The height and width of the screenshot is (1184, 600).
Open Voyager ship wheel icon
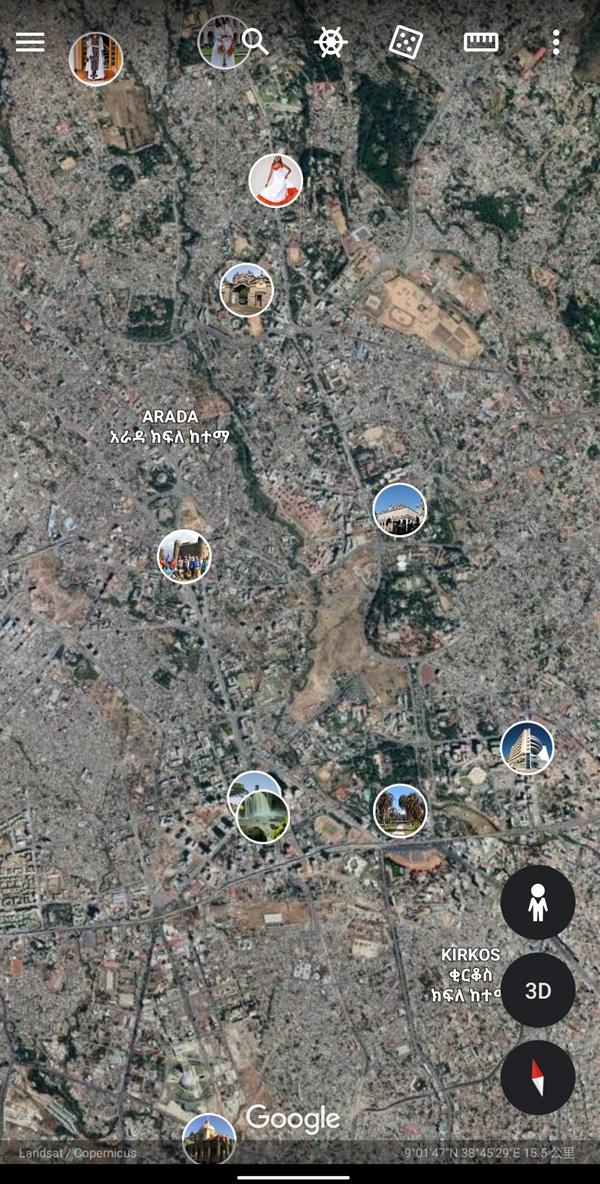click(331, 42)
